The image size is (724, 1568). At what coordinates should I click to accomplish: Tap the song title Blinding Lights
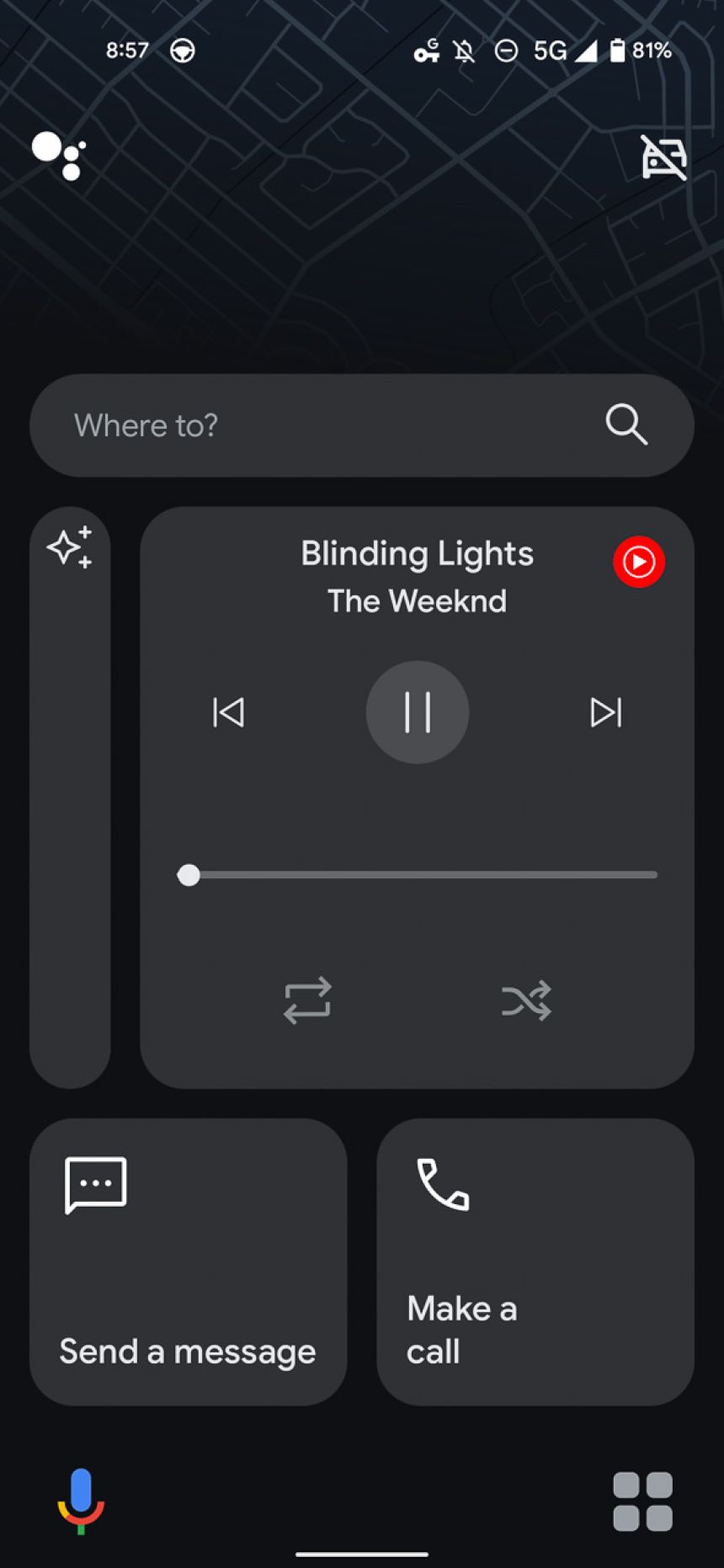pos(417,553)
